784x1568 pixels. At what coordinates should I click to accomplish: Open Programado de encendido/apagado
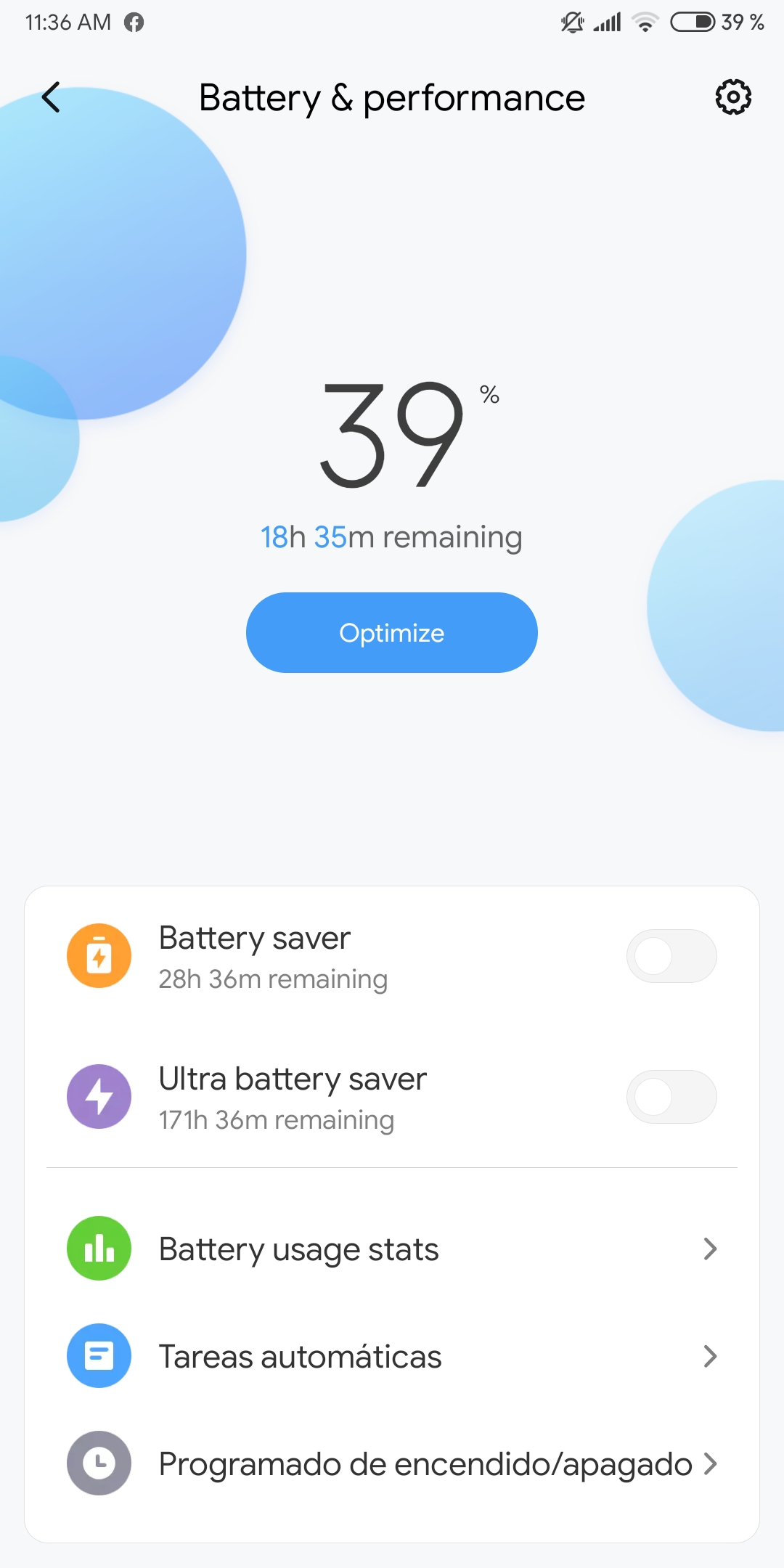392,1464
